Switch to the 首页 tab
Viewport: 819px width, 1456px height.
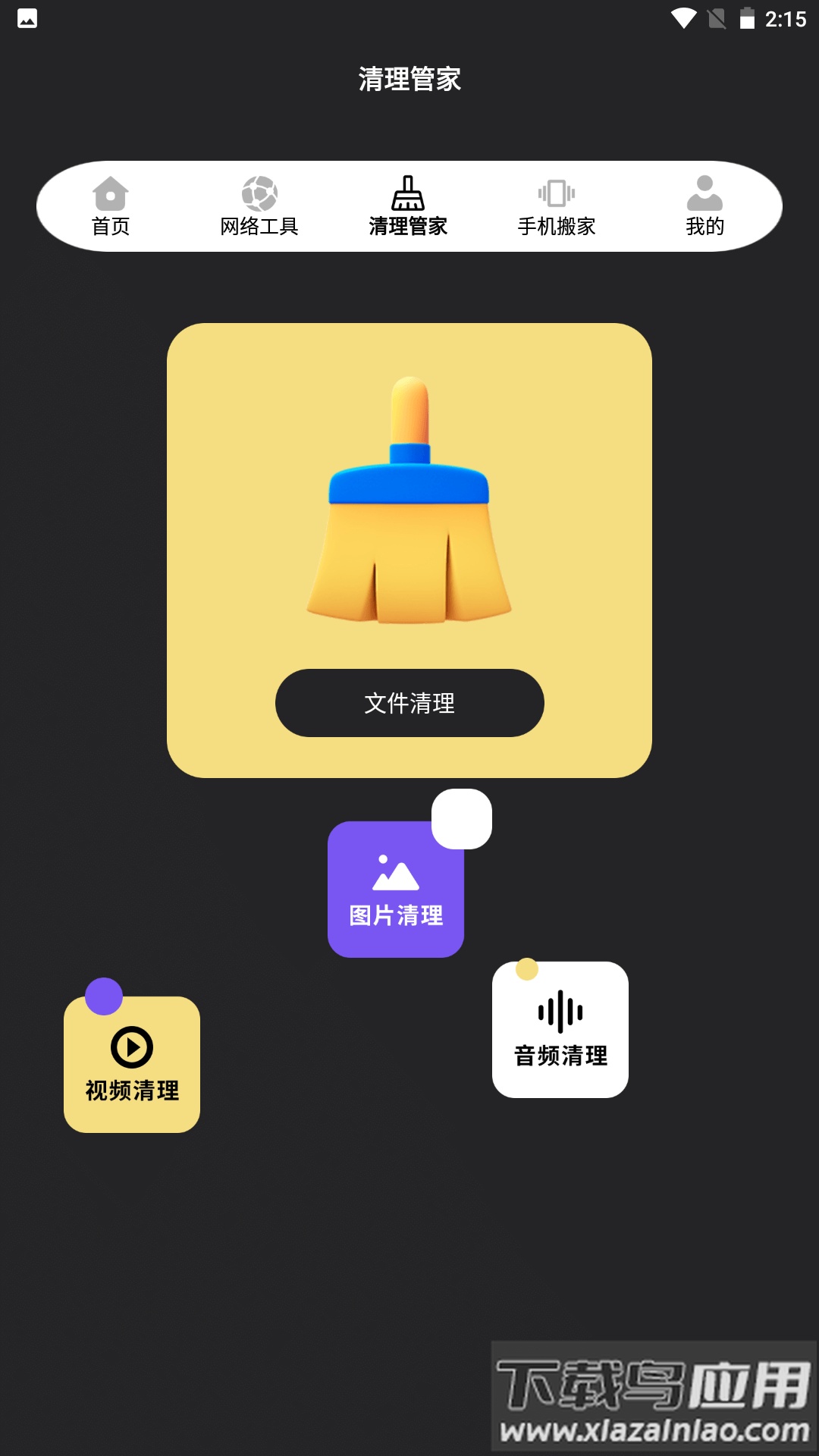[111, 206]
